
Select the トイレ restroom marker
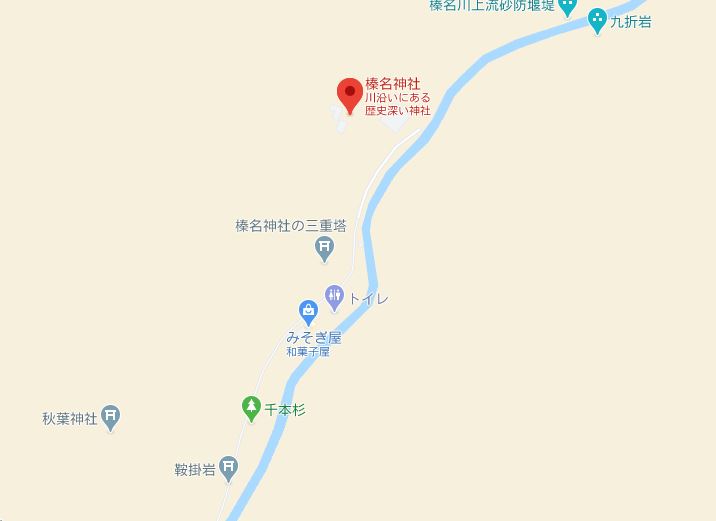pos(335,297)
